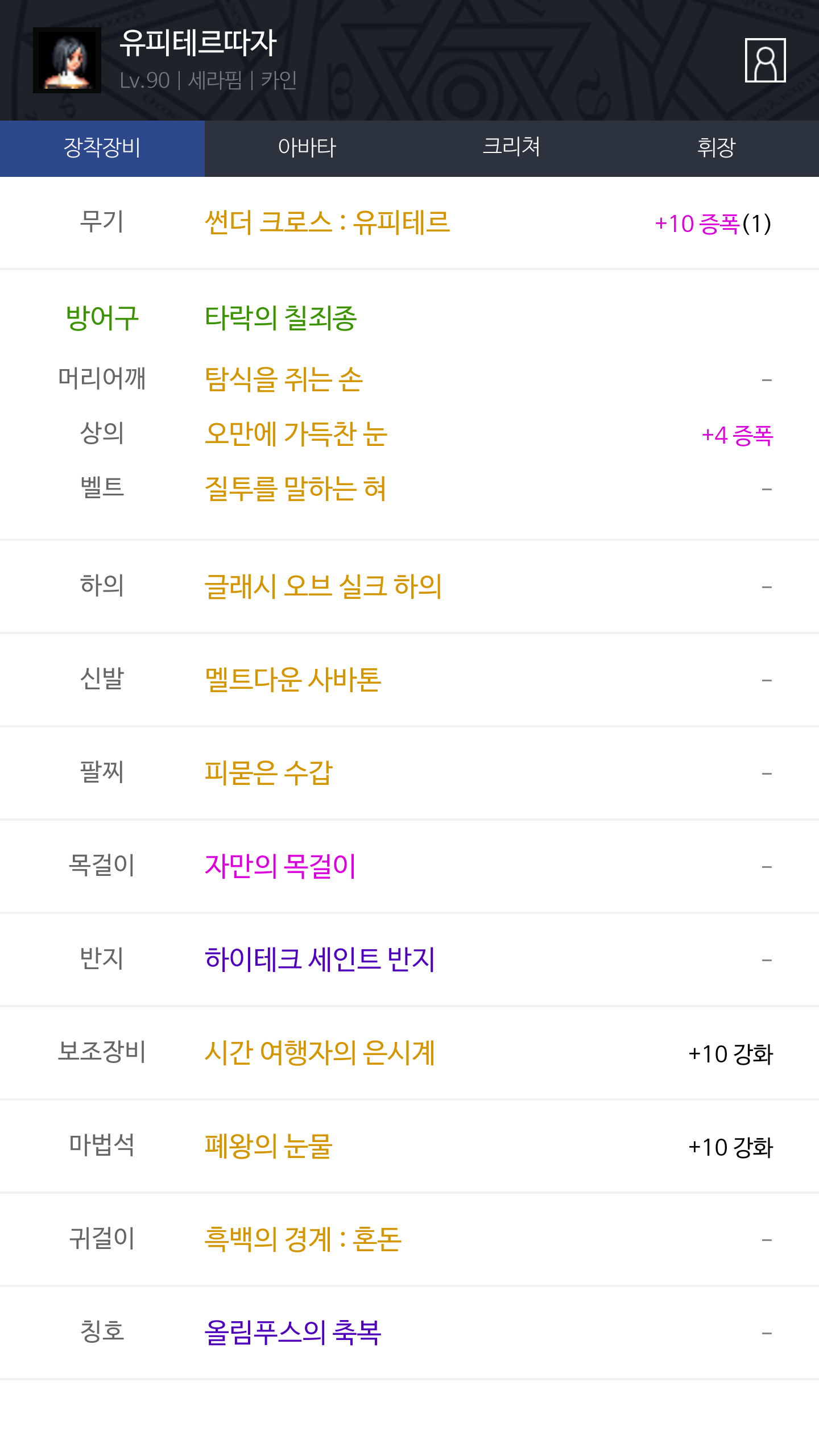The width and height of the screenshot is (819, 1456).
Task: Open 폐왕의 눈물 magic stone
Action: tap(268, 1146)
